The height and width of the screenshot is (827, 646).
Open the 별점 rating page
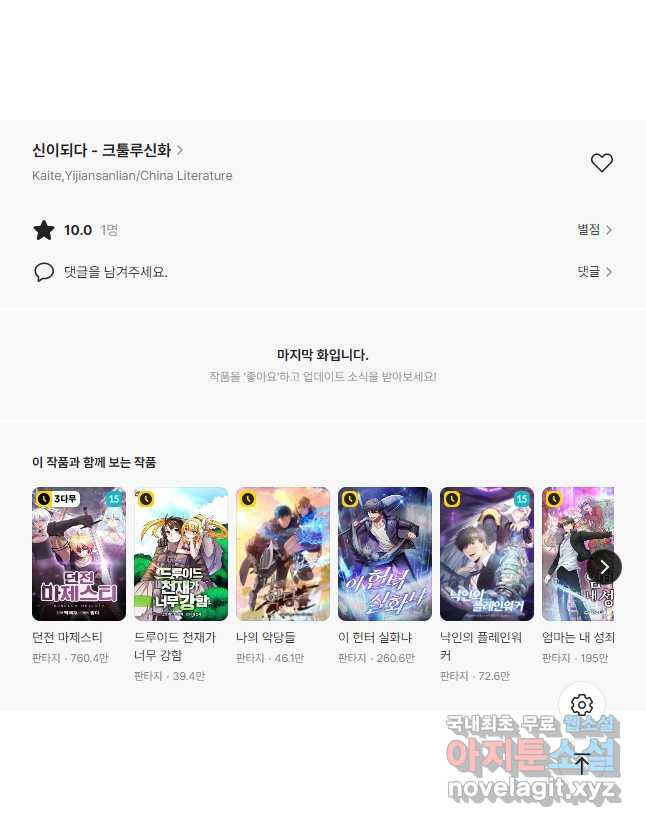click(594, 230)
